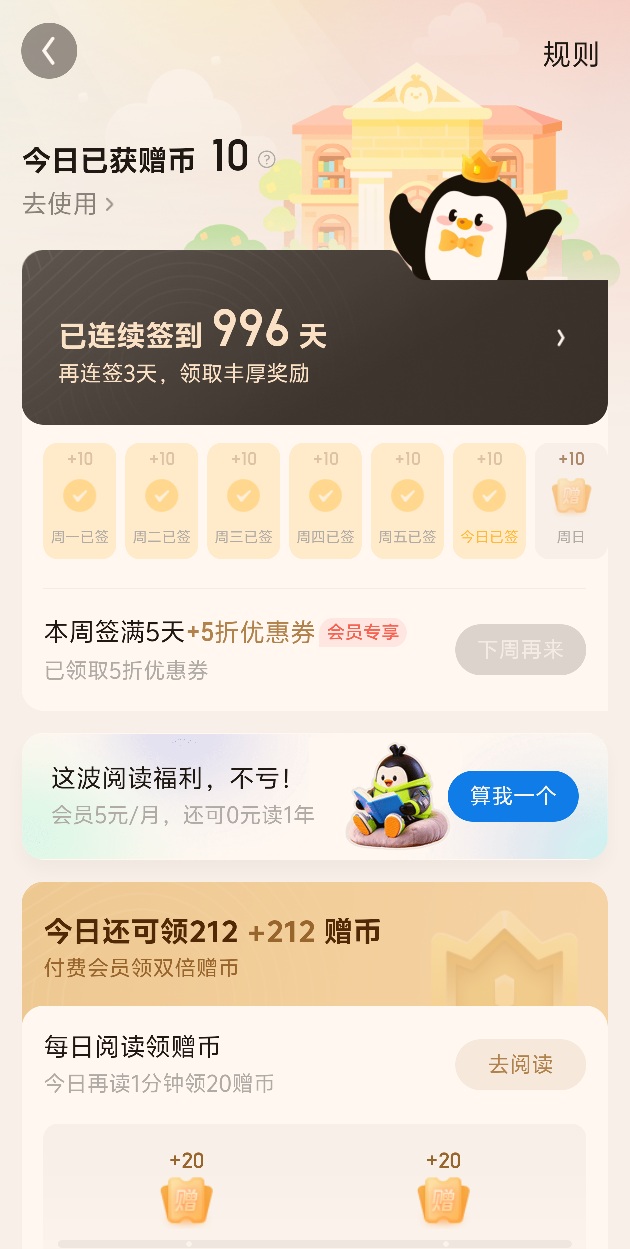Open 去使用 to spend coins
The width and height of the screenshot is (630, 1249).
(x=68, y=204)
